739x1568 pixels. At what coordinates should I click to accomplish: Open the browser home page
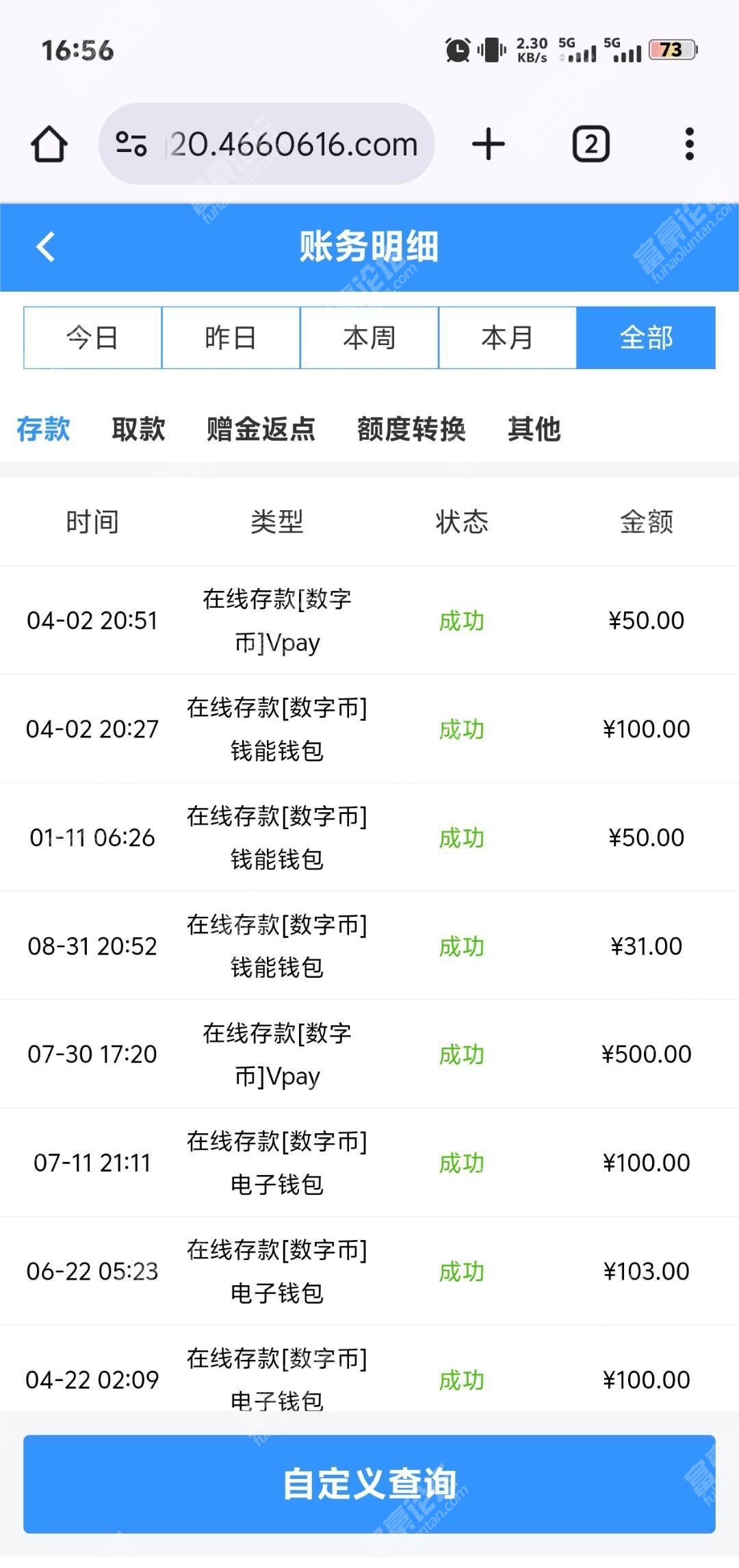coord(49,144)
